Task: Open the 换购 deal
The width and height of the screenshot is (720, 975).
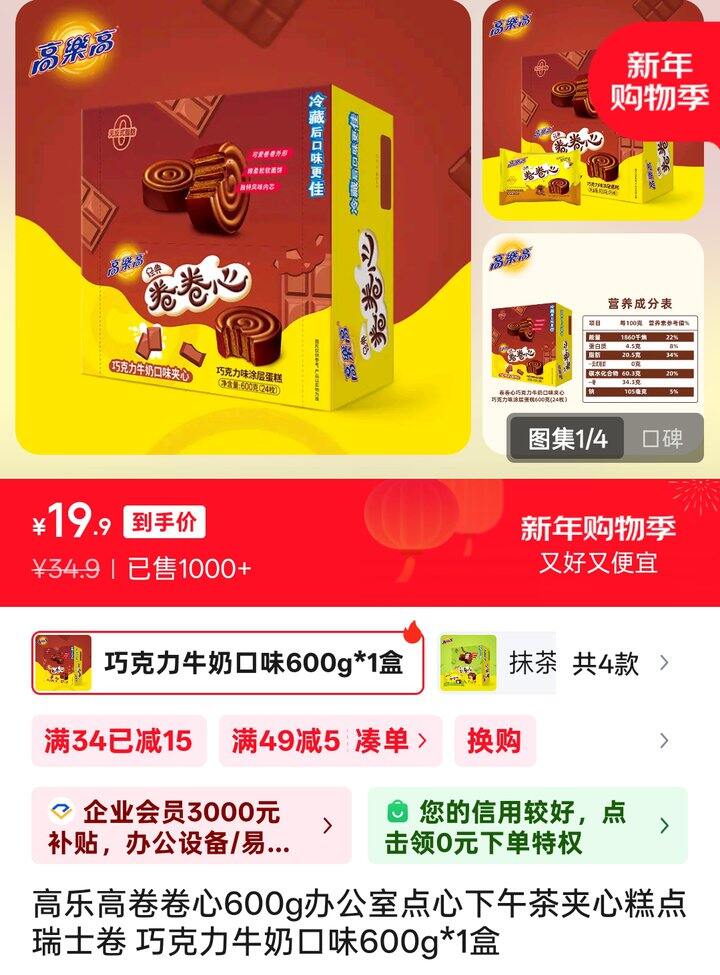Action: [x=494, y=741]
